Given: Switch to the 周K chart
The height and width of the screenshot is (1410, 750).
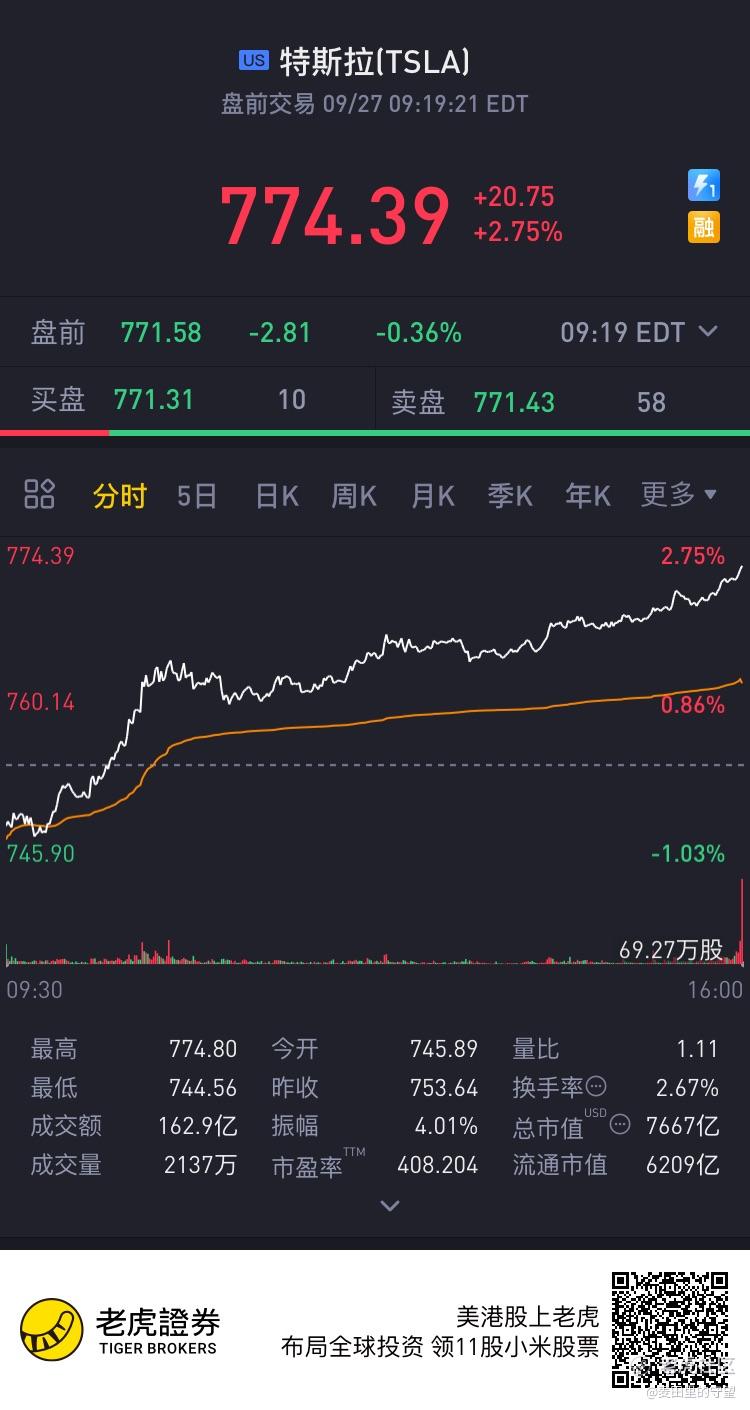Looking at the screenshot, I should pos(354,495).
